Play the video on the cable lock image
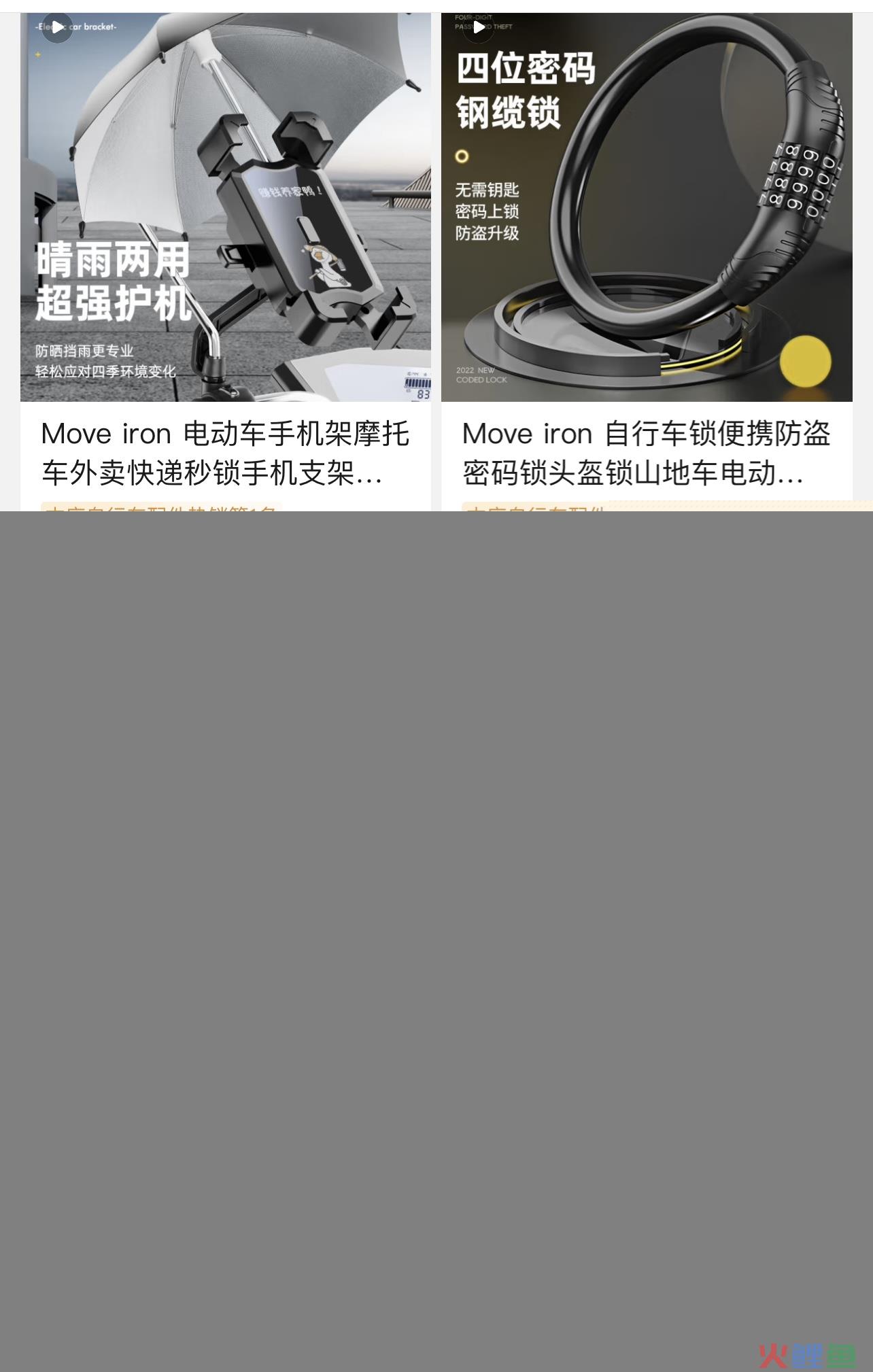The image size is (873, 1372). [x=479, y=28]
